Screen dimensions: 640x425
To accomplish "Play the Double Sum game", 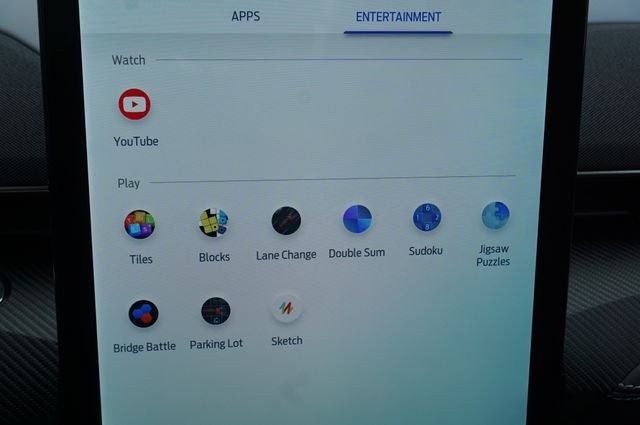I will pos(357,219).
